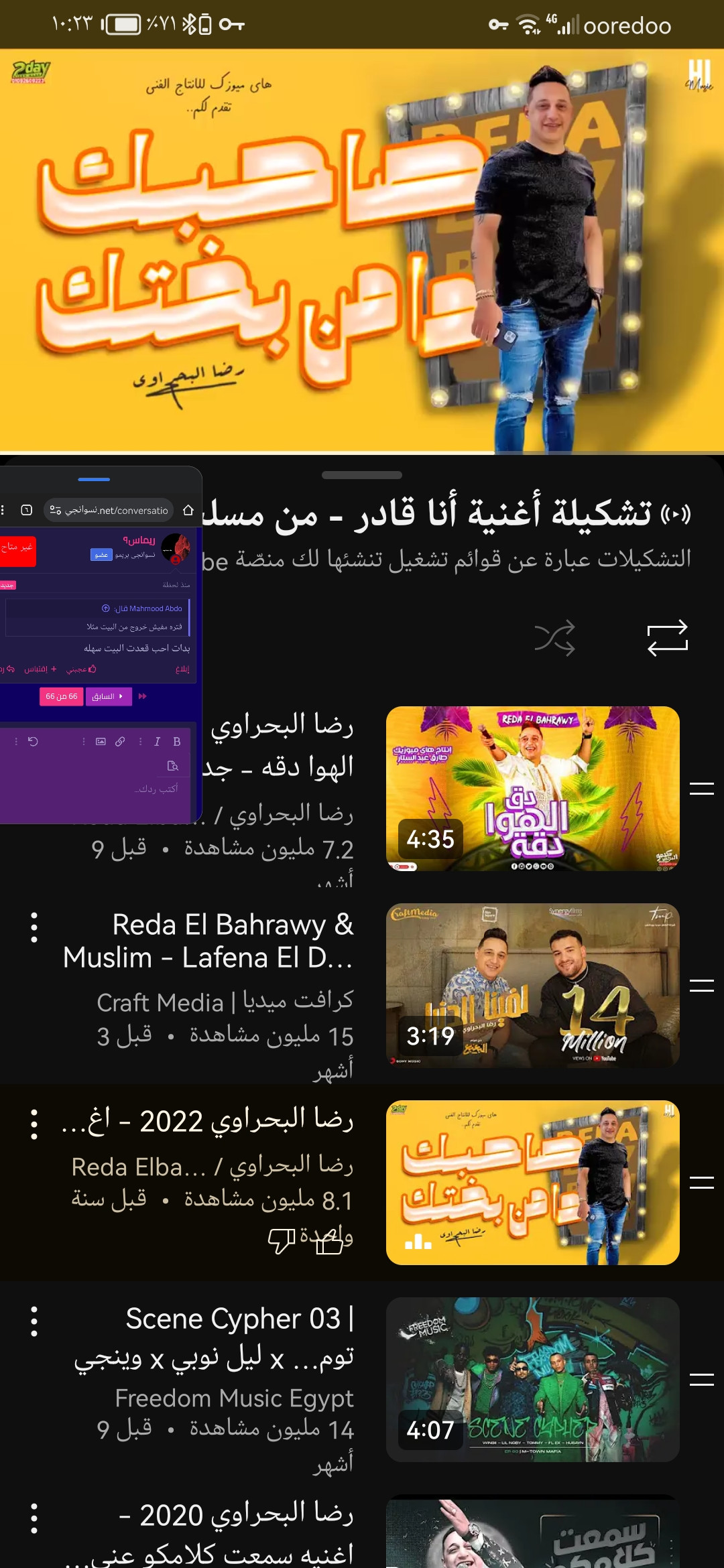Tap السابق button in the floating window

point(108,696)
